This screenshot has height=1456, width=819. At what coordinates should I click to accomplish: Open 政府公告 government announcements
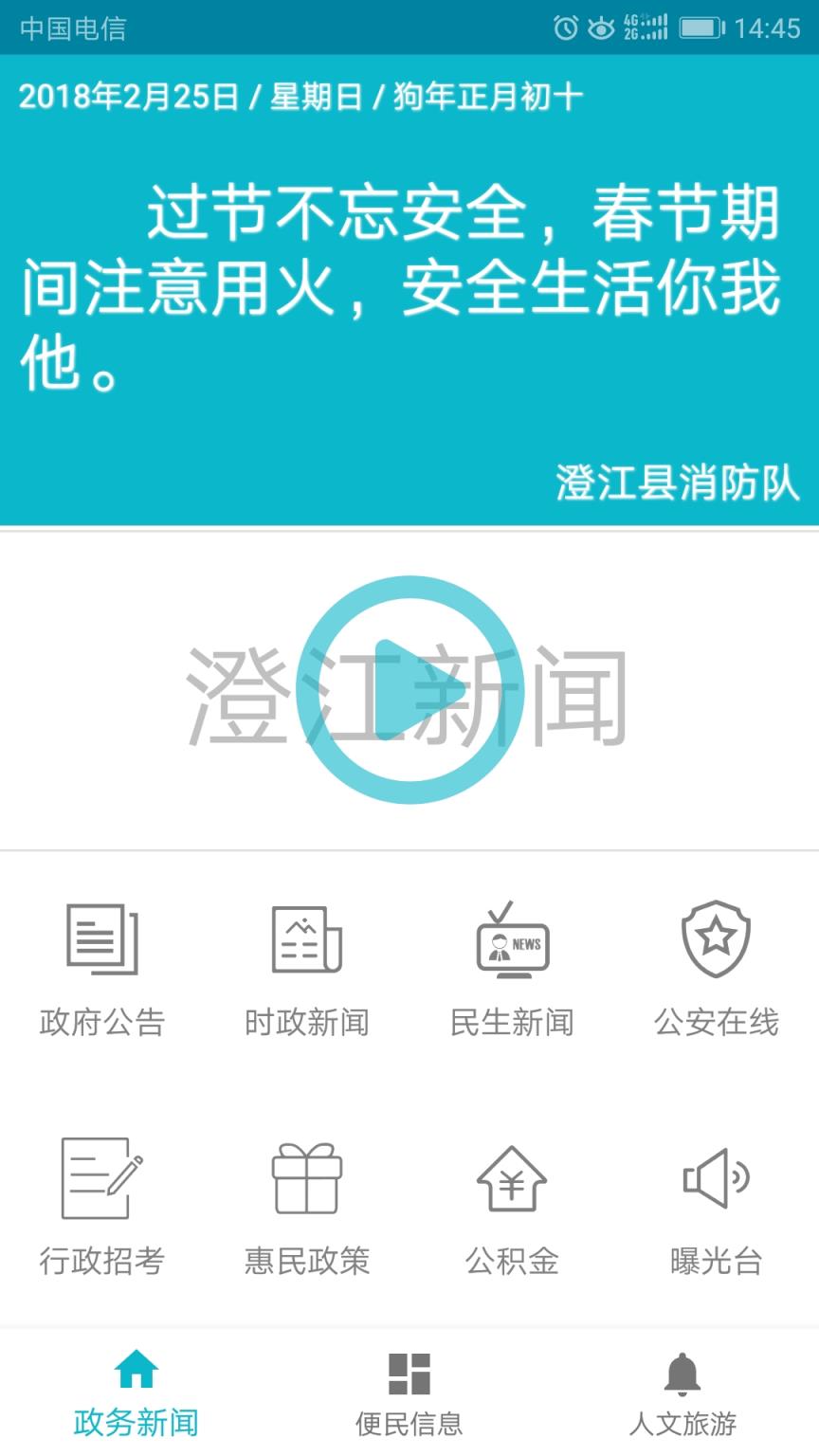click(102, 967)
